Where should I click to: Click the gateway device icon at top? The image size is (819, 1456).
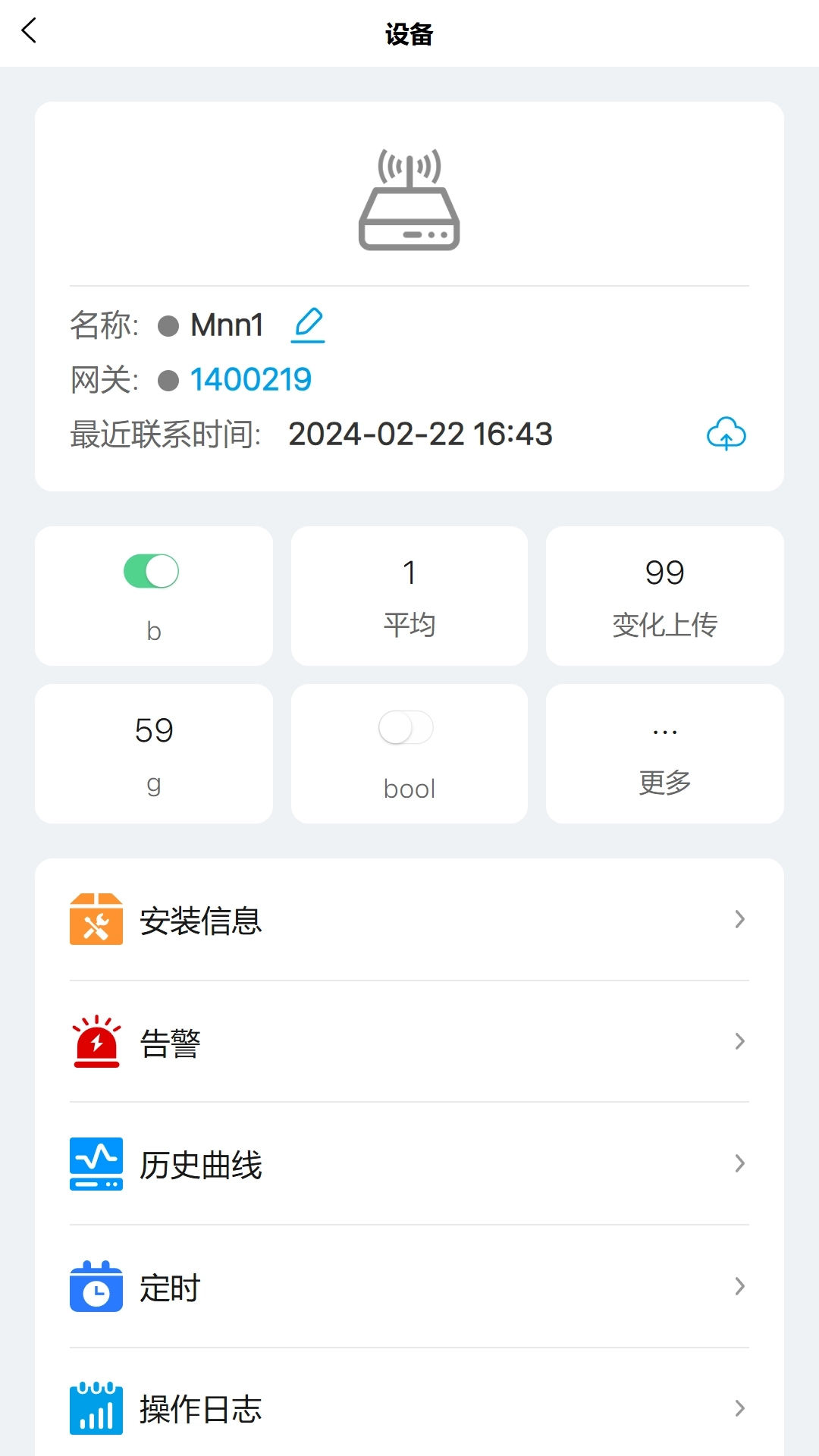[x=409, y=199]
